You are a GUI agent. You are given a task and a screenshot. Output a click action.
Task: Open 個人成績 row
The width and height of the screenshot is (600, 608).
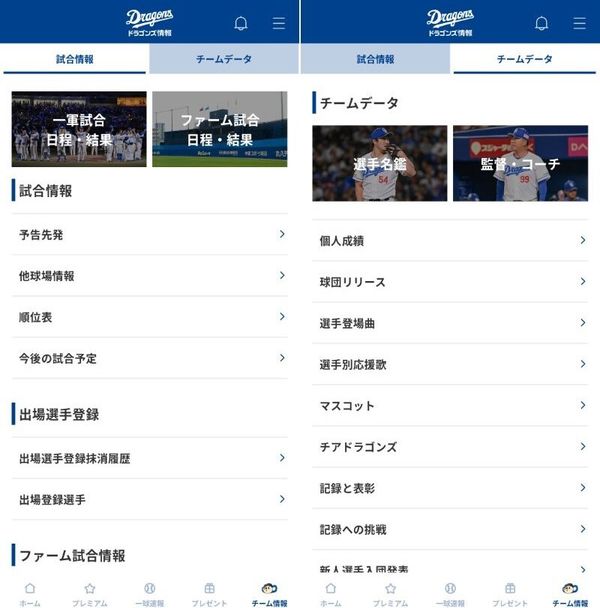450,240
